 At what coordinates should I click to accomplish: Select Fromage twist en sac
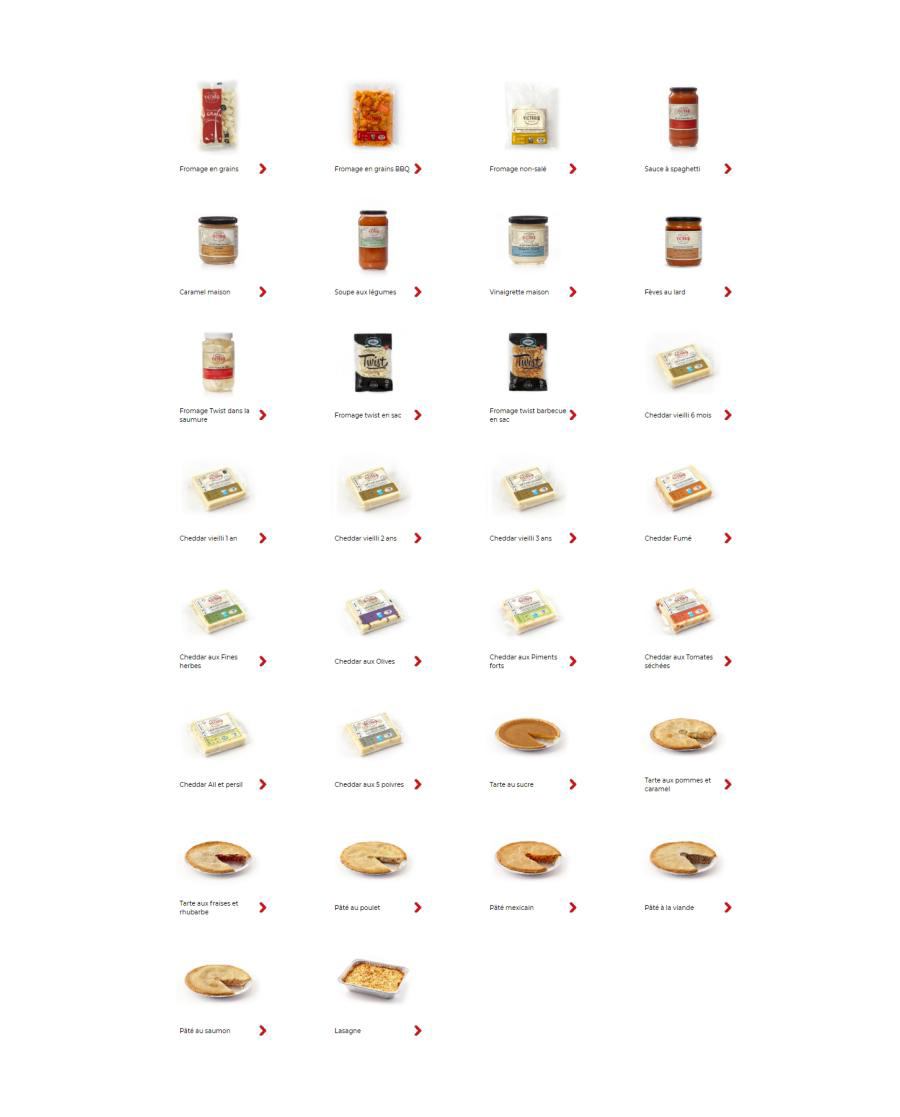point(368,415)
